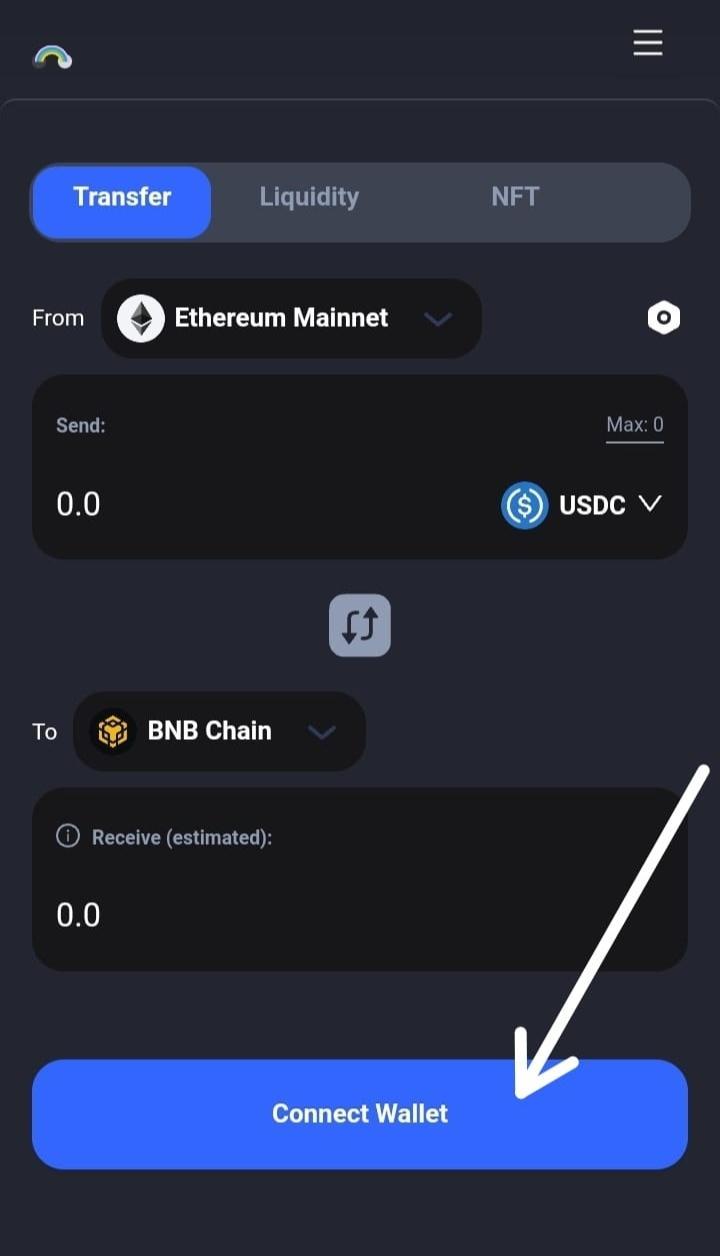The height and width of the screenshot is (1256, 720).
Task: Tap the info icon beside Receive (estimated)
Action: coord(68,837)
